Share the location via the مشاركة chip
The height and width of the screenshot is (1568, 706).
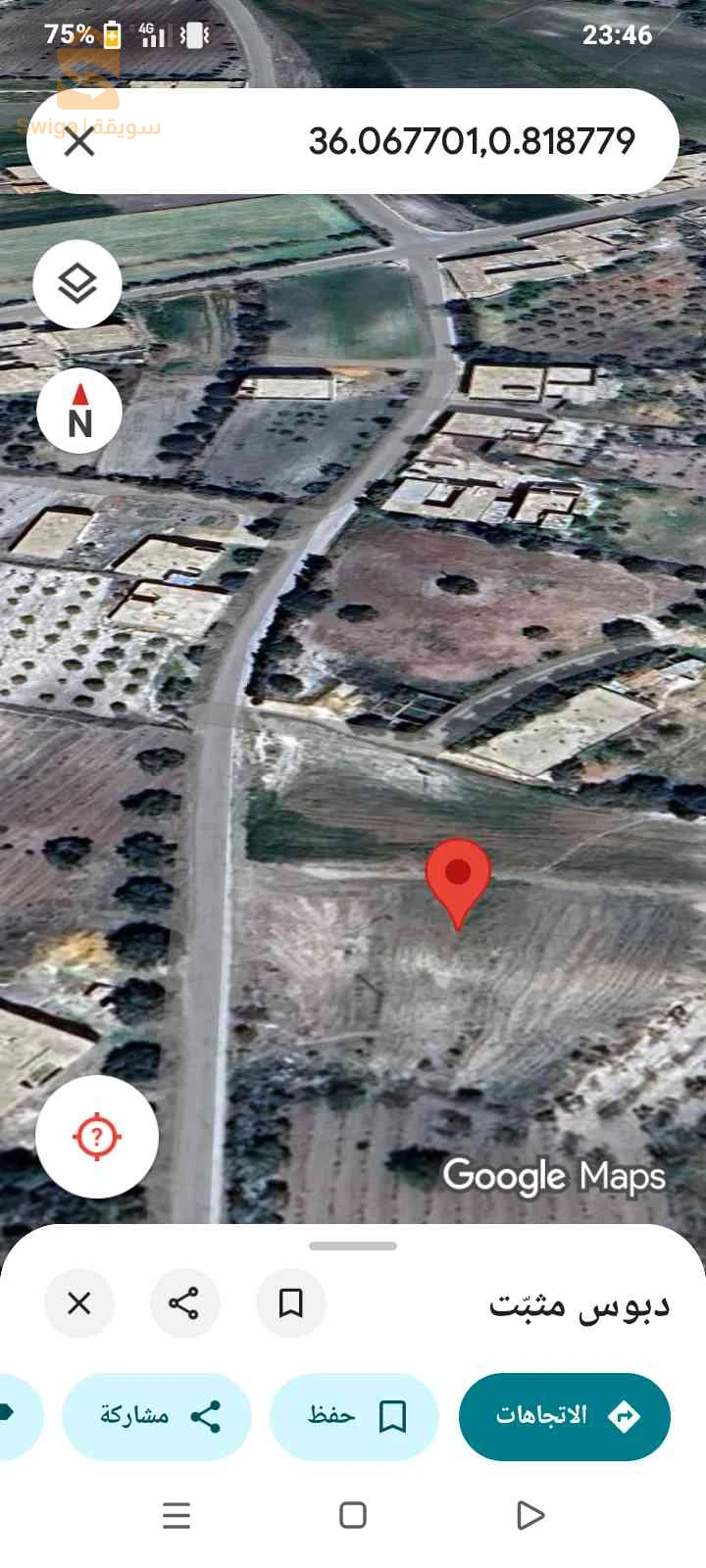(x=157, y=1416)
